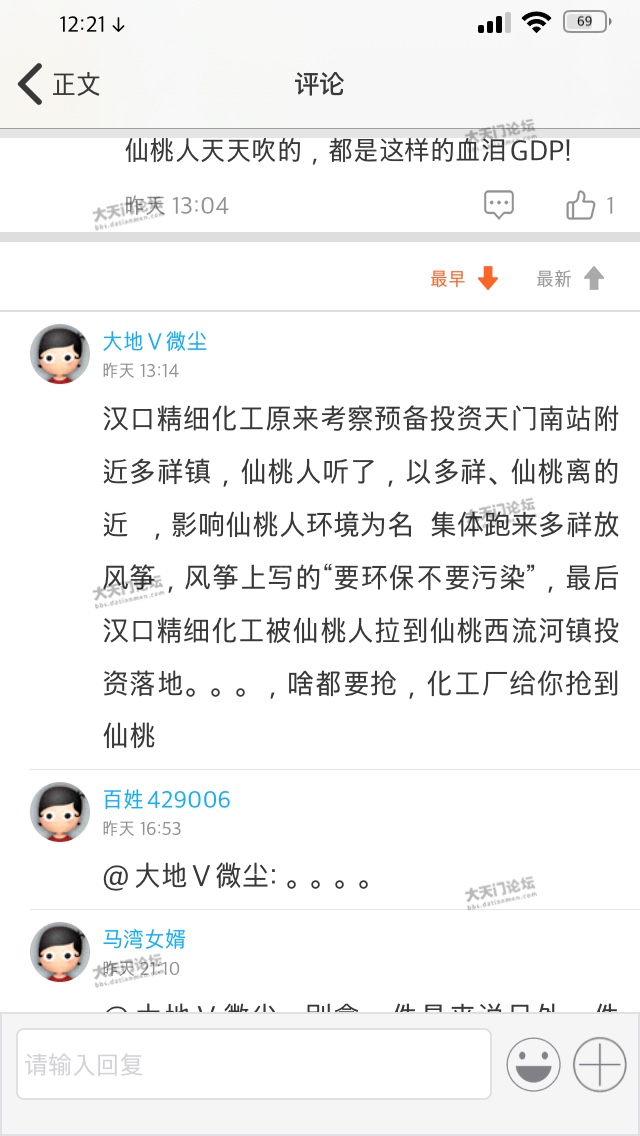View 百姓429006's avatar profile
This screenshot has width=640, height=1136.
(x=60, y=811)
